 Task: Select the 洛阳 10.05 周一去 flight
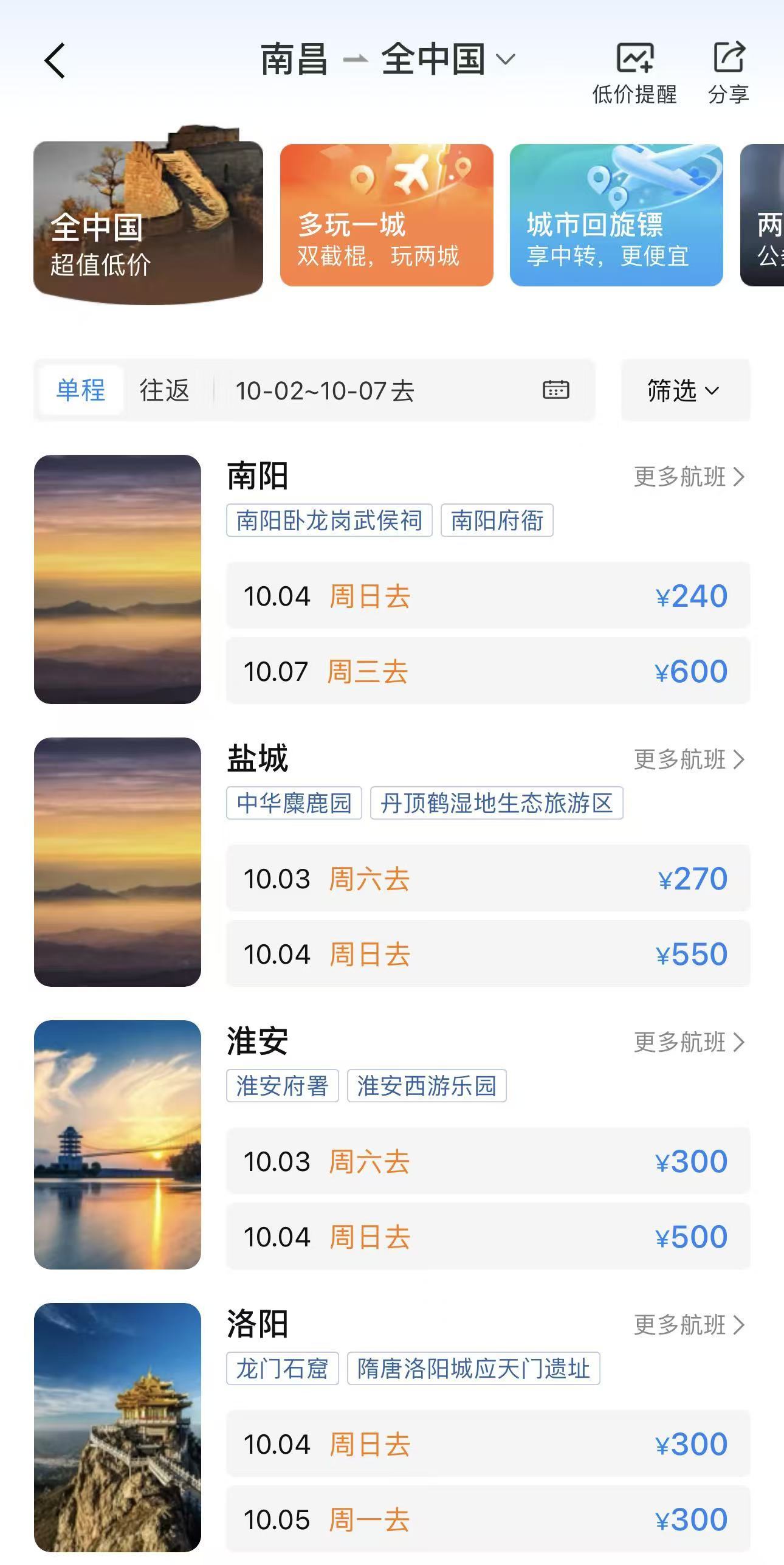488,1519
